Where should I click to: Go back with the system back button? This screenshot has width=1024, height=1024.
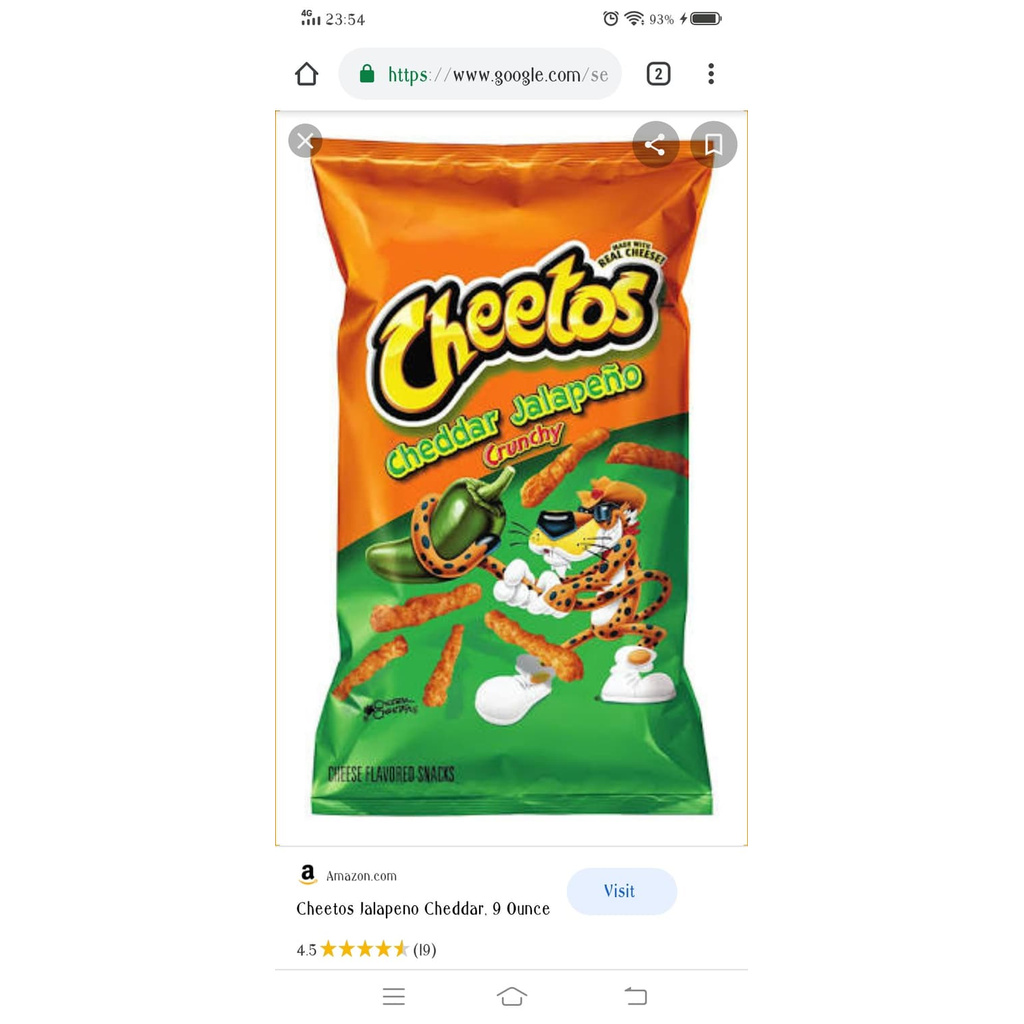[635, 996]
